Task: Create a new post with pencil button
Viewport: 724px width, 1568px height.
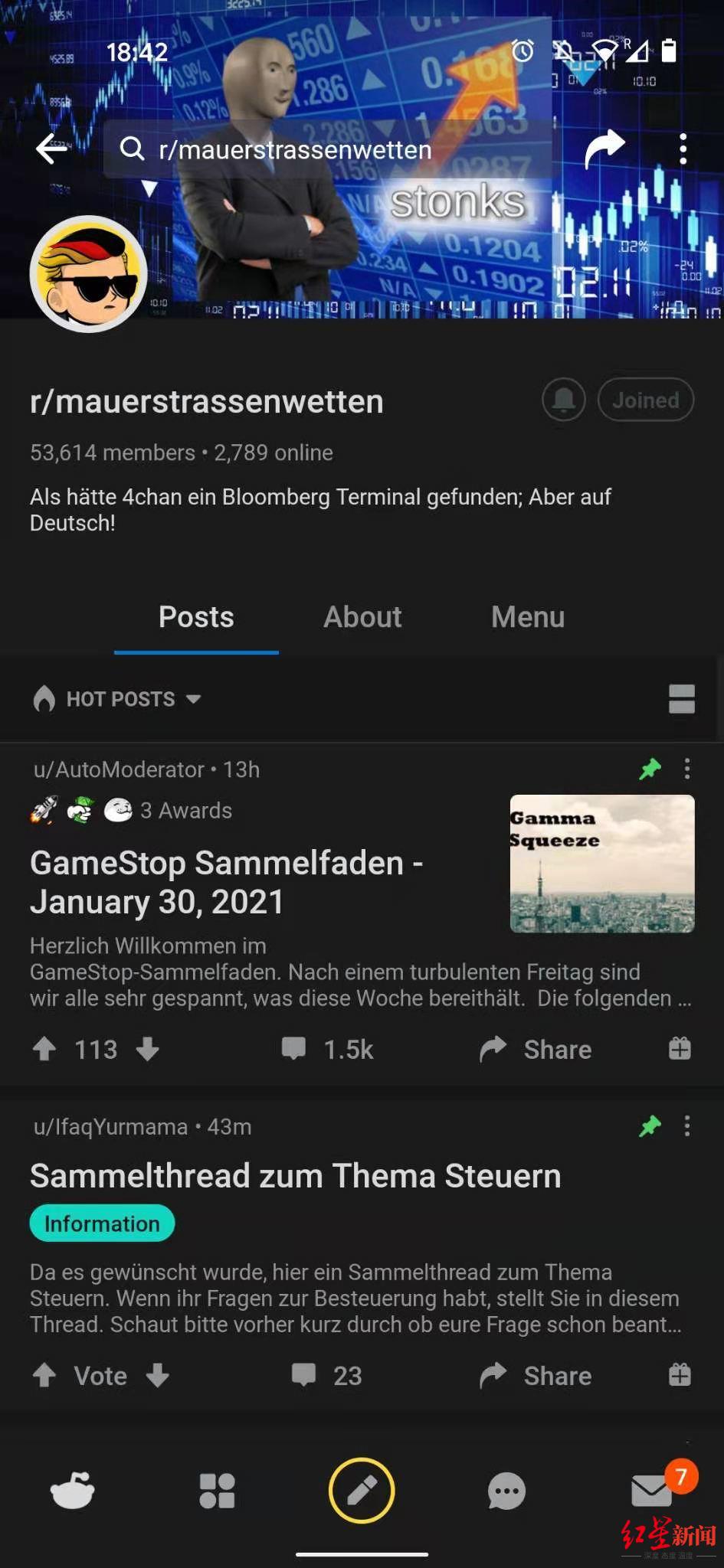Action: (362, 1491)
